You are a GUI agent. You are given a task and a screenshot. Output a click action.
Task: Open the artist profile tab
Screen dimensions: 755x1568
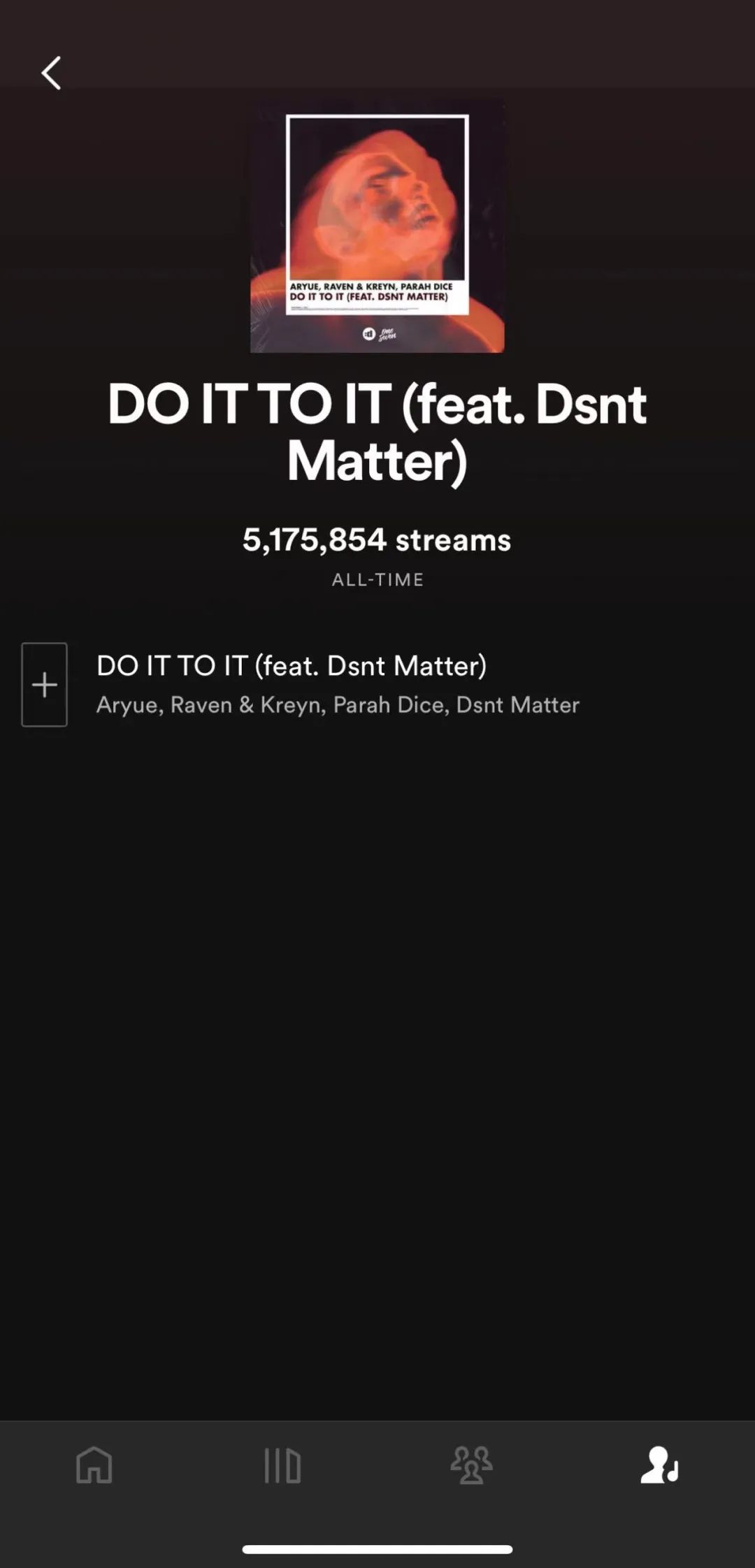659,1465
